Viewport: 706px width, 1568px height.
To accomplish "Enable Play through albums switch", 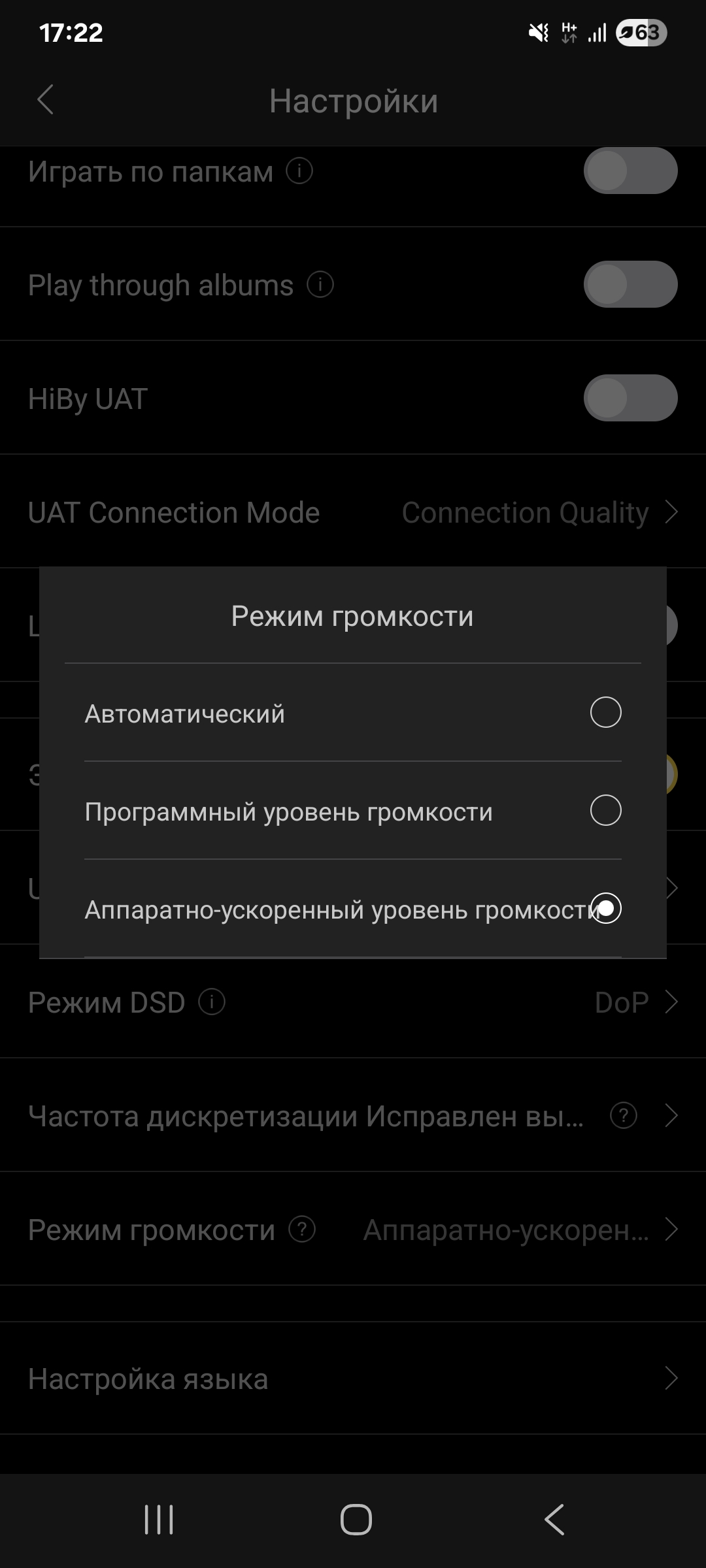I will pyautogui.click(x=630, y=285).
